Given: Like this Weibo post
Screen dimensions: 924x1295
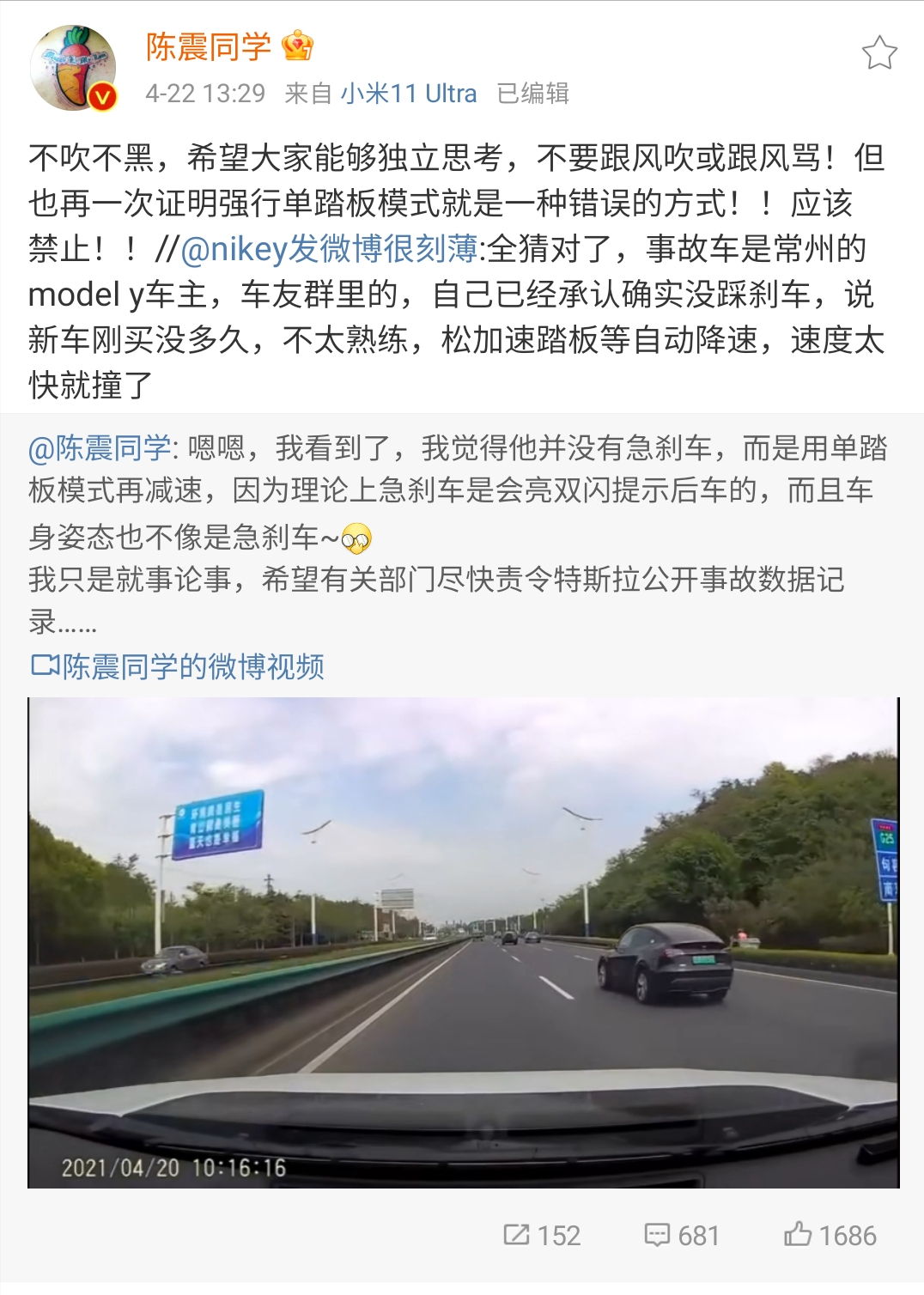Looking at the screenshot, I should [830, 1235].
